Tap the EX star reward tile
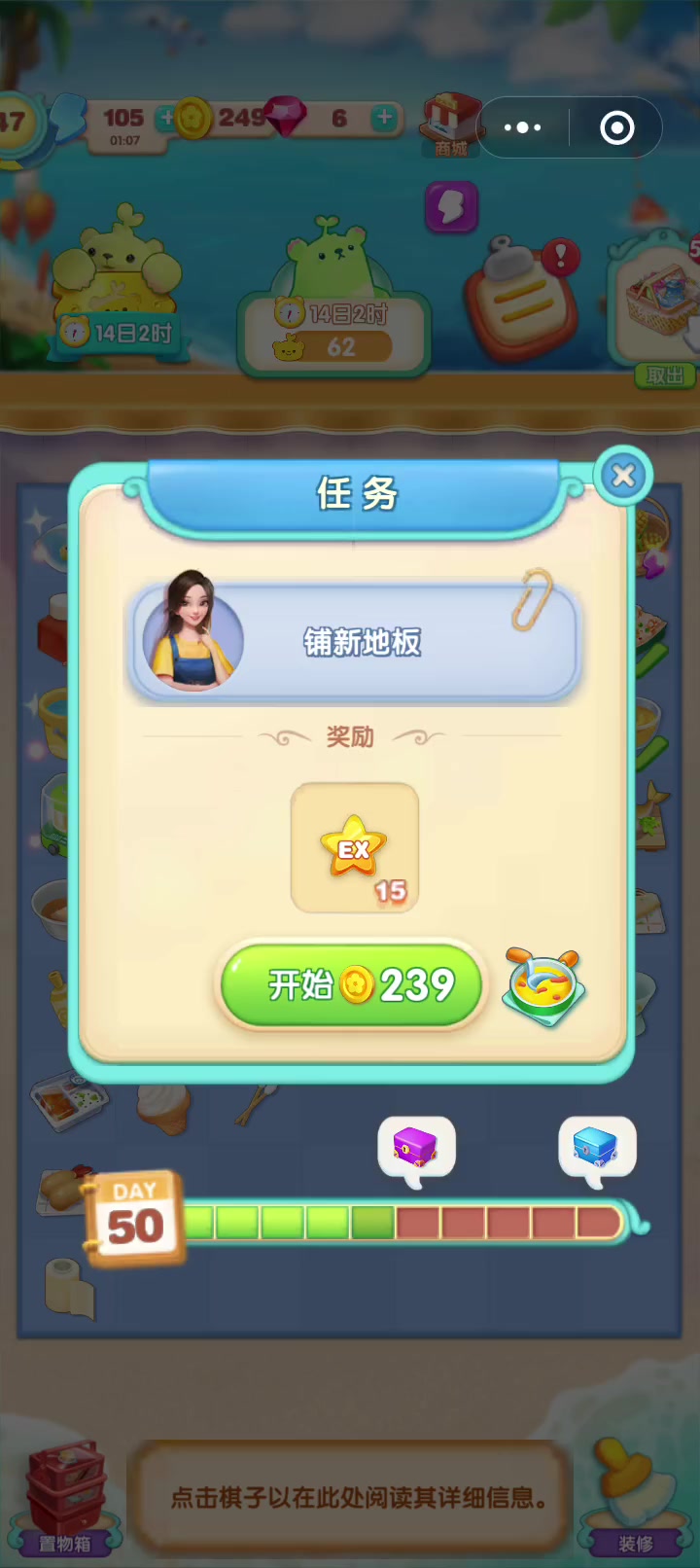This screenshot has height=1568, width=700. pos(355,848)
